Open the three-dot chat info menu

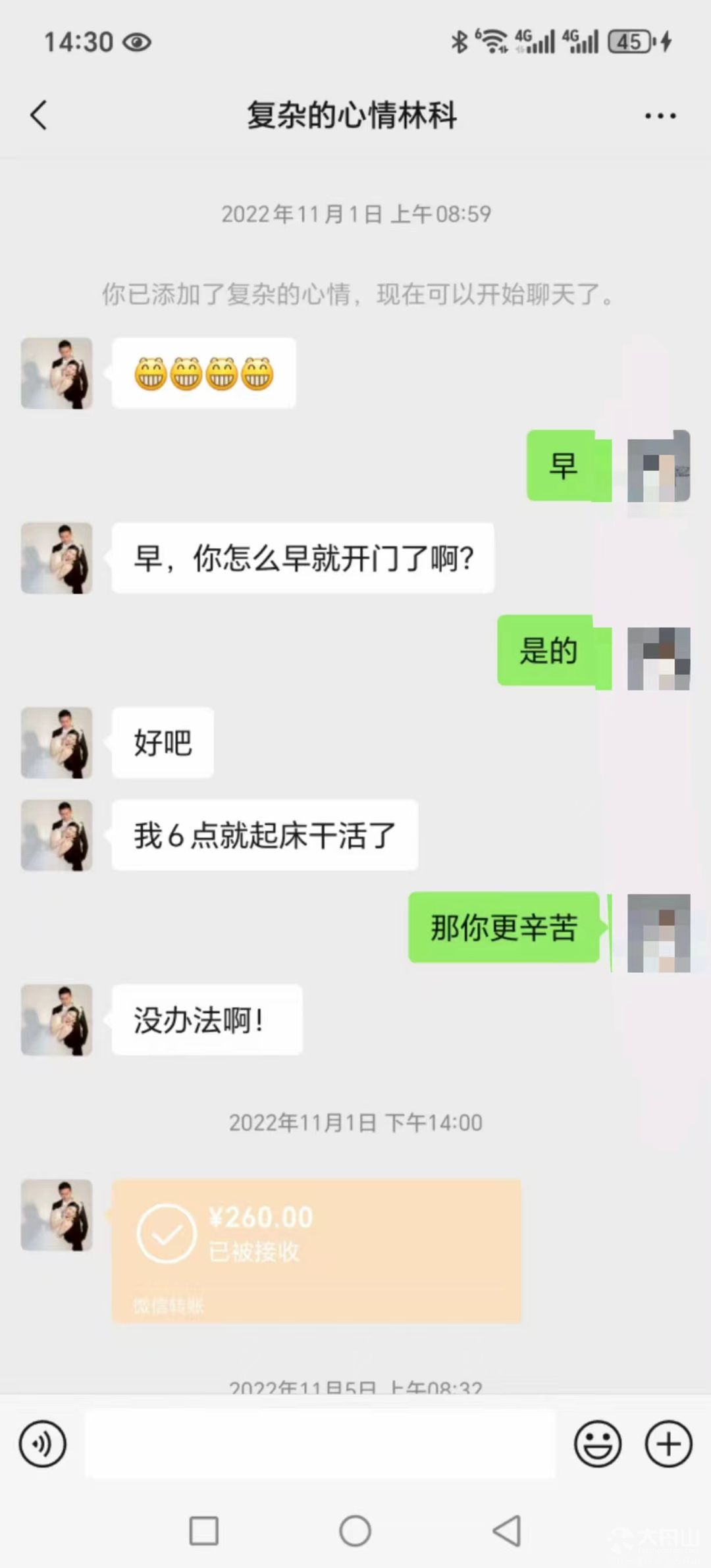[x=660, y=116]
